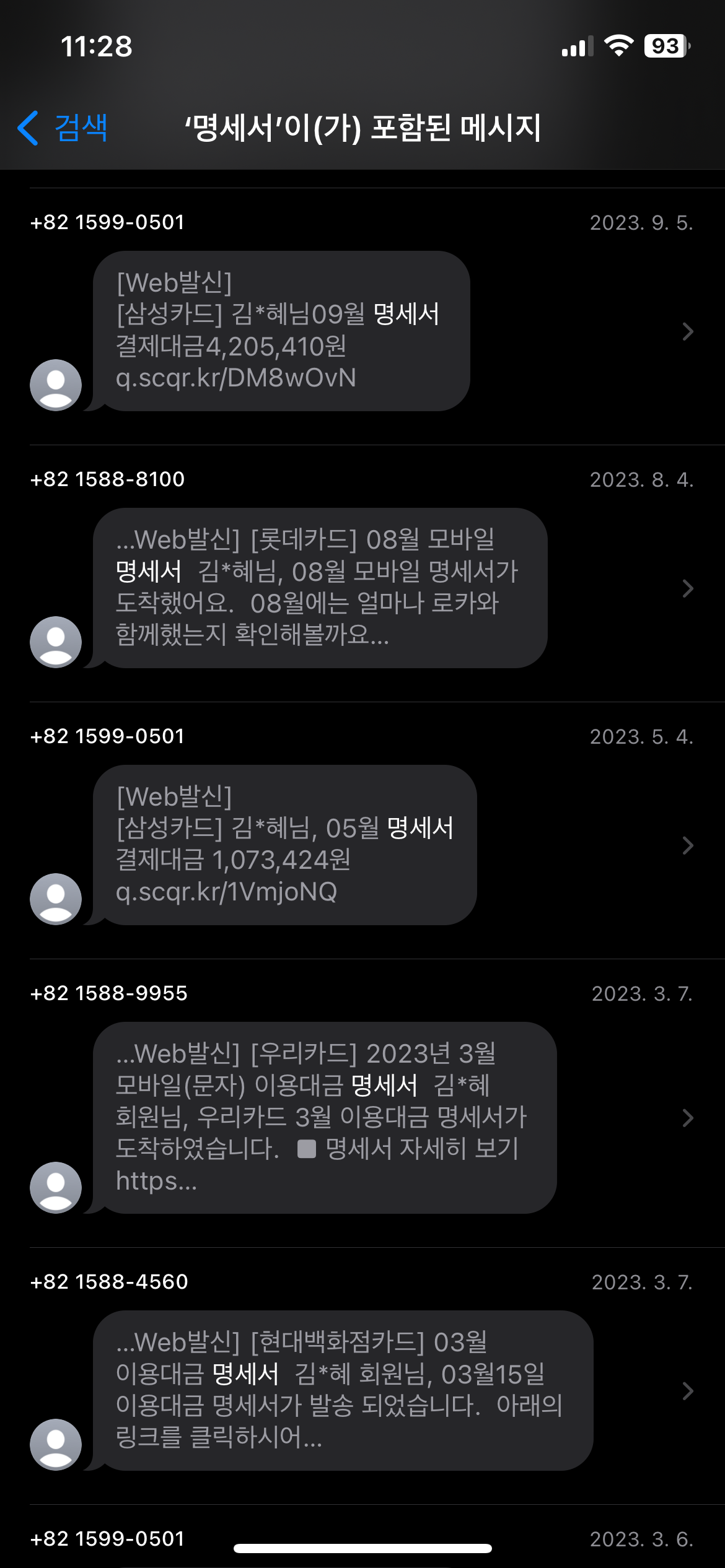Open 우리카드 3월 이용대금 명세서 message

[x=324, y=1117]
